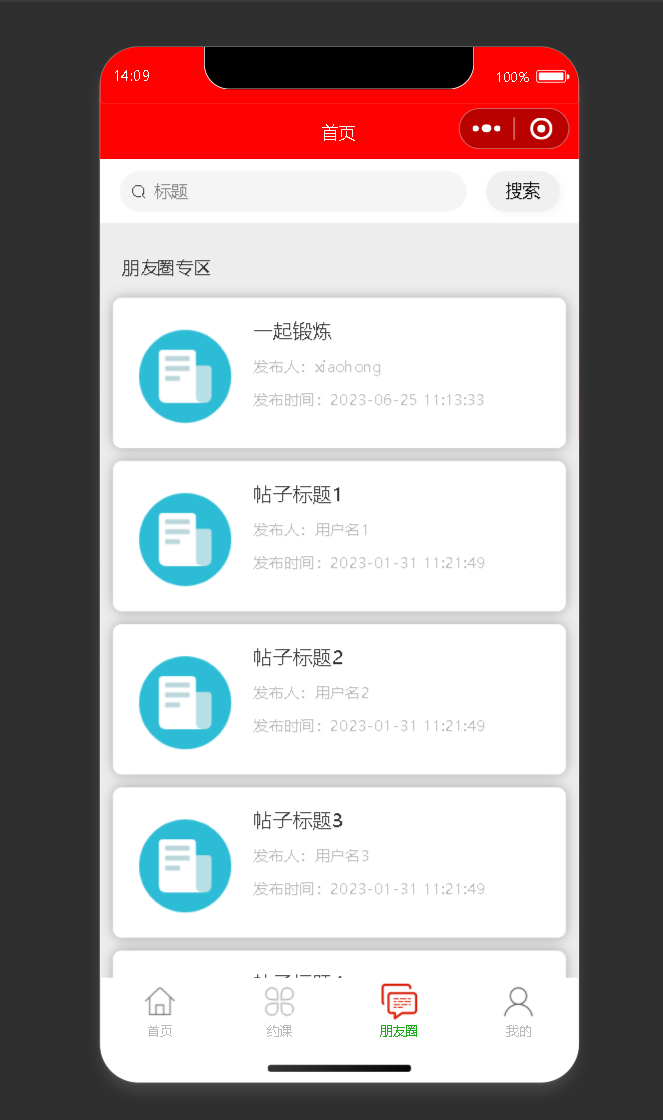Open the post 一起锻炼
Screen dimensions: 663x1120
point(339,373)
